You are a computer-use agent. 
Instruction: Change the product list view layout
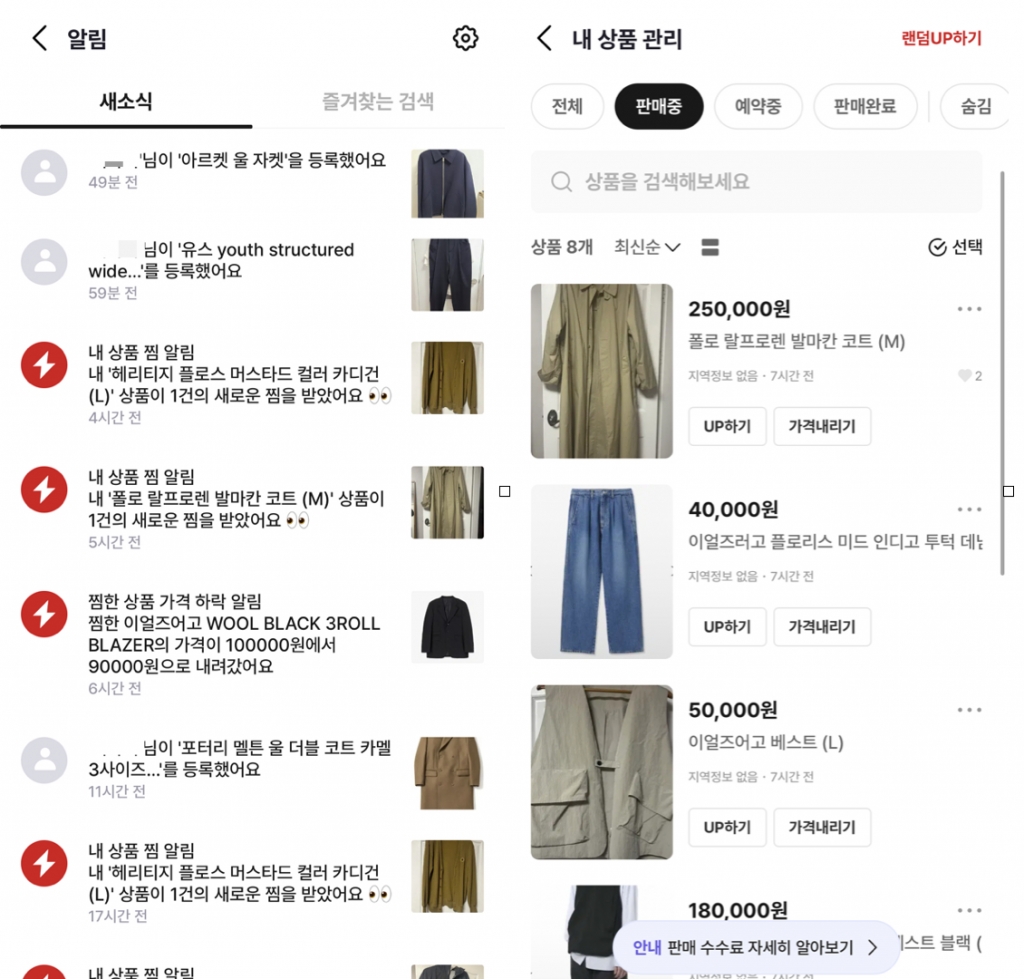click(x=710, y=247)
